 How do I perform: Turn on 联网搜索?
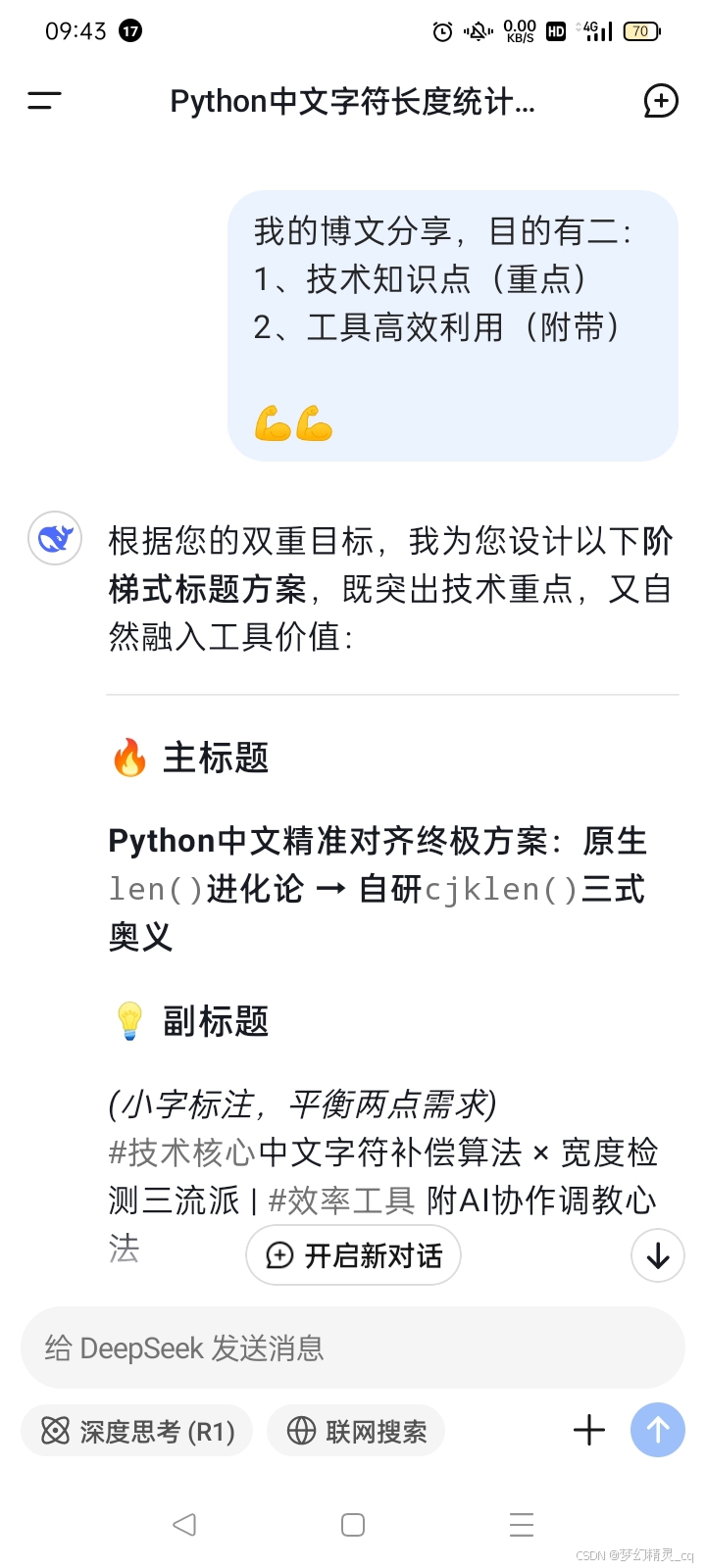(x=356, y=1431)
